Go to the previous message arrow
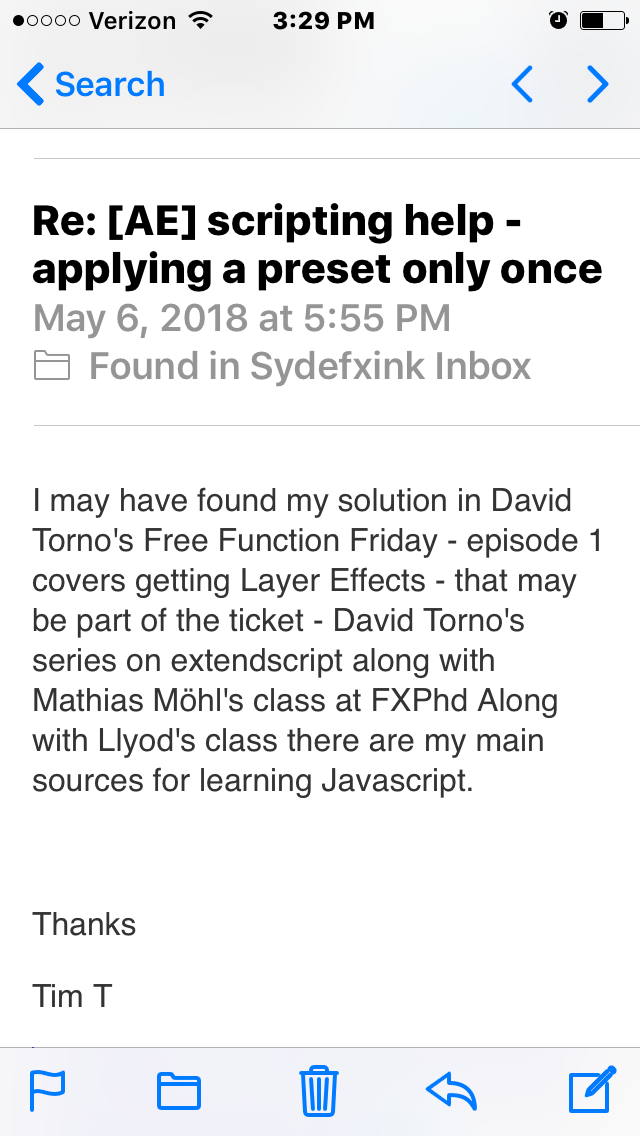 tap(522, 84)
